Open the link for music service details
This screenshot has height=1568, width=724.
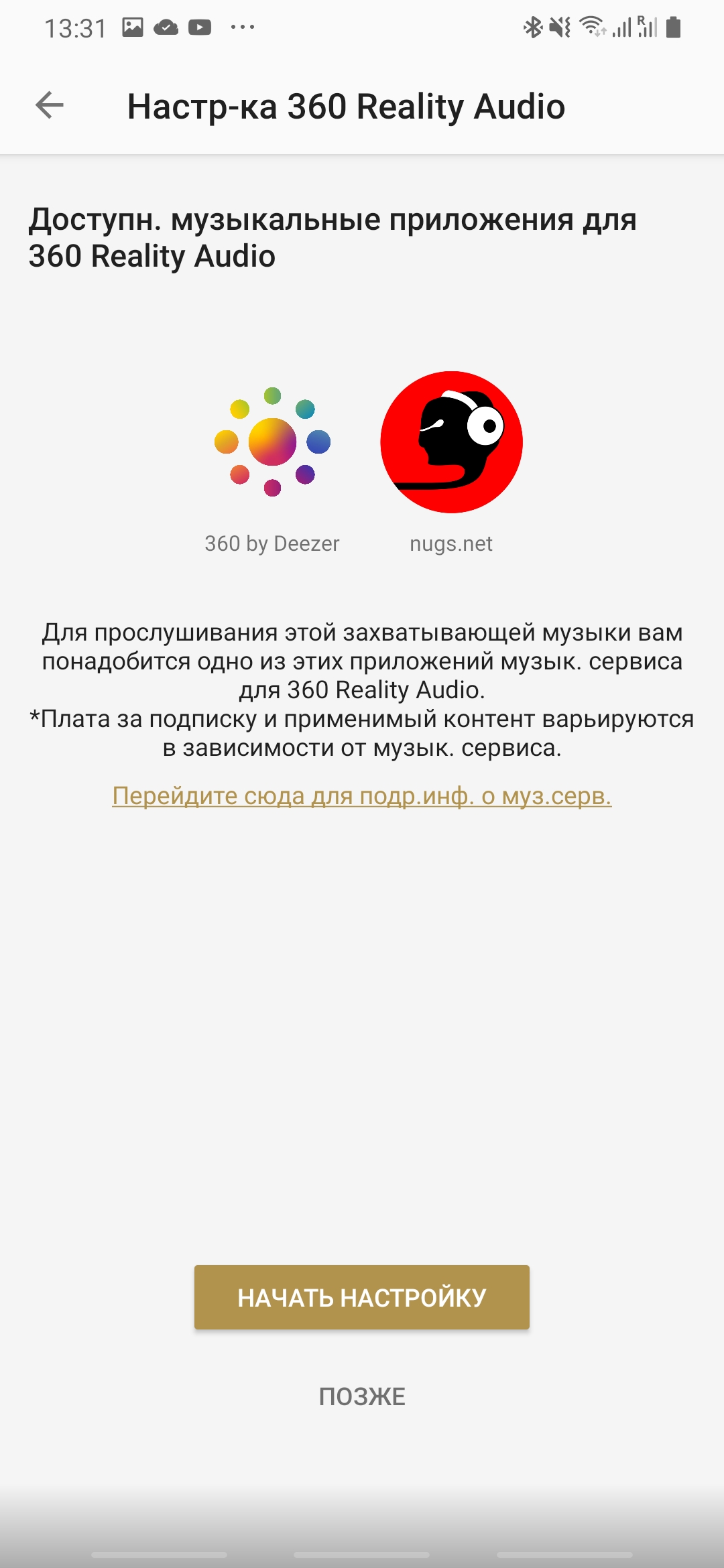[362, 795]
